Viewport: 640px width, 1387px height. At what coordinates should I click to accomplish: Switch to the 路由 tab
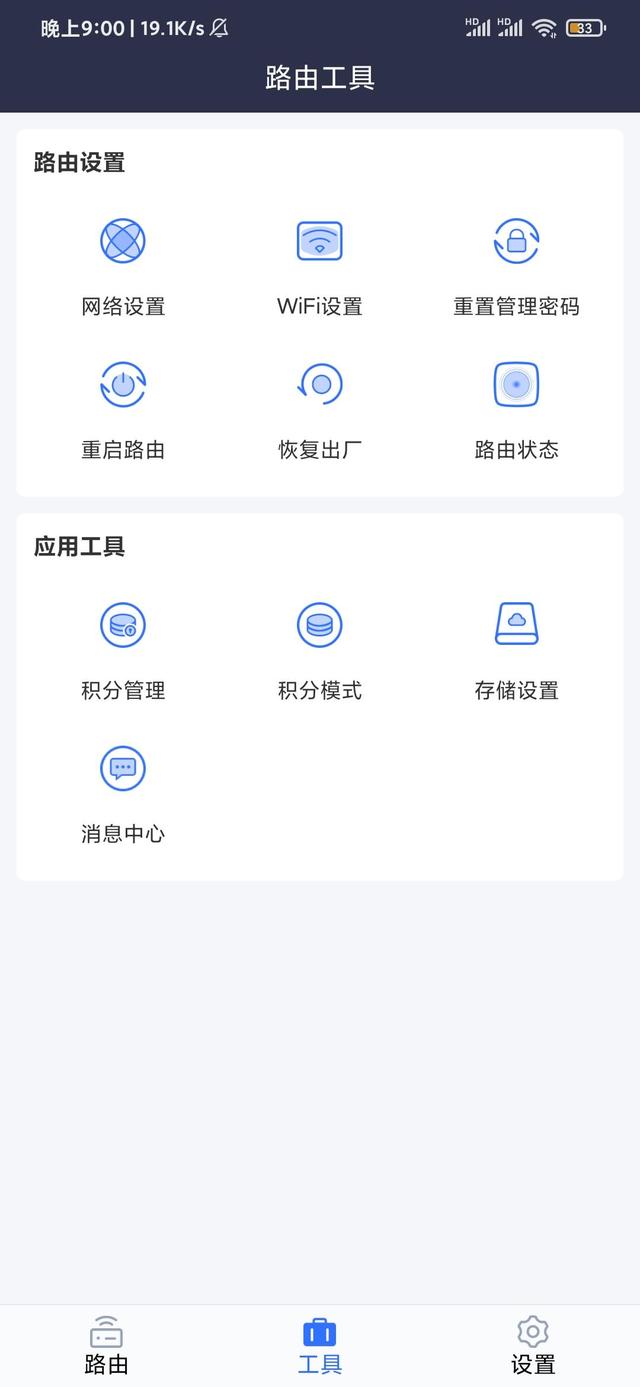click(106, 1346)
